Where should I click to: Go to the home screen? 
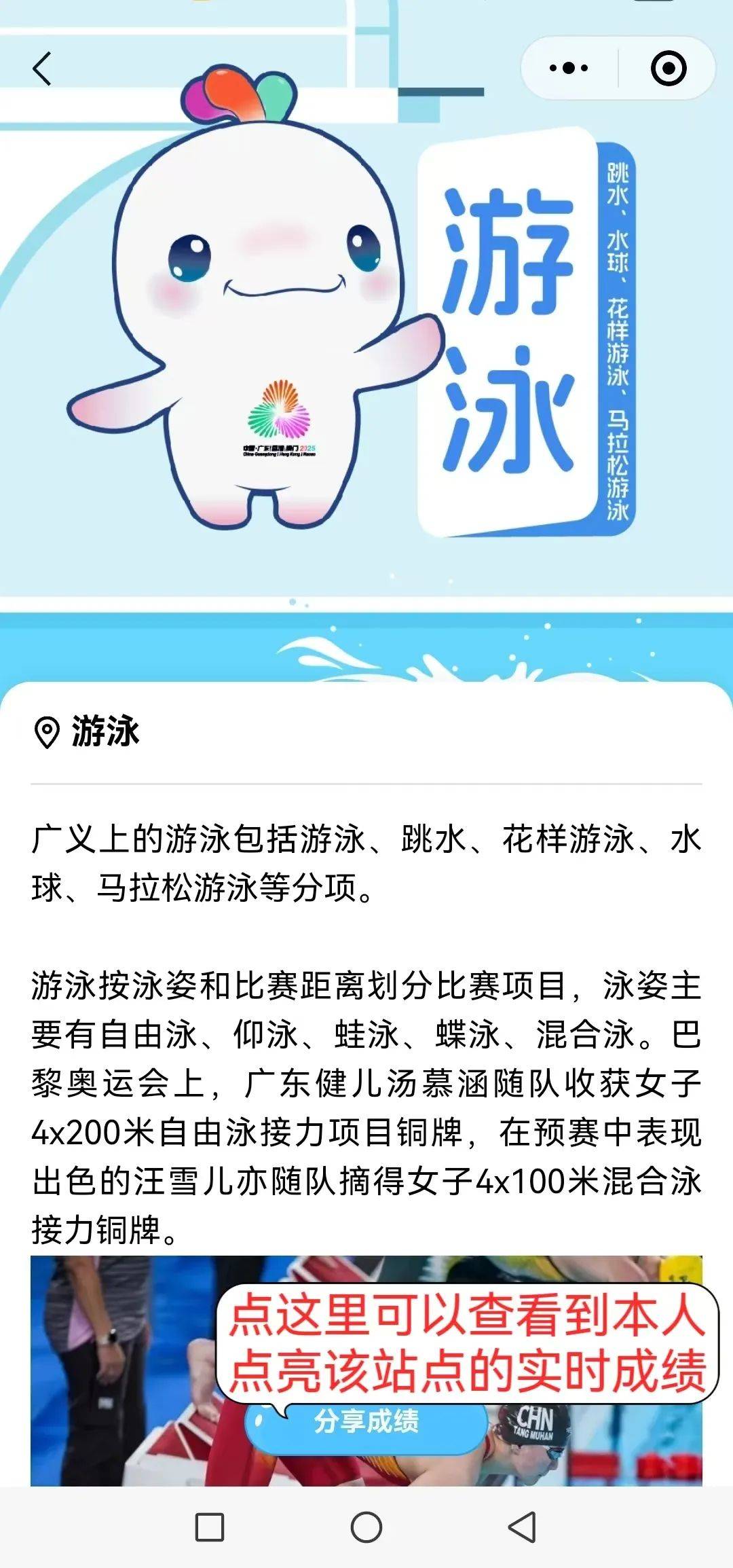coord(366,1527)
